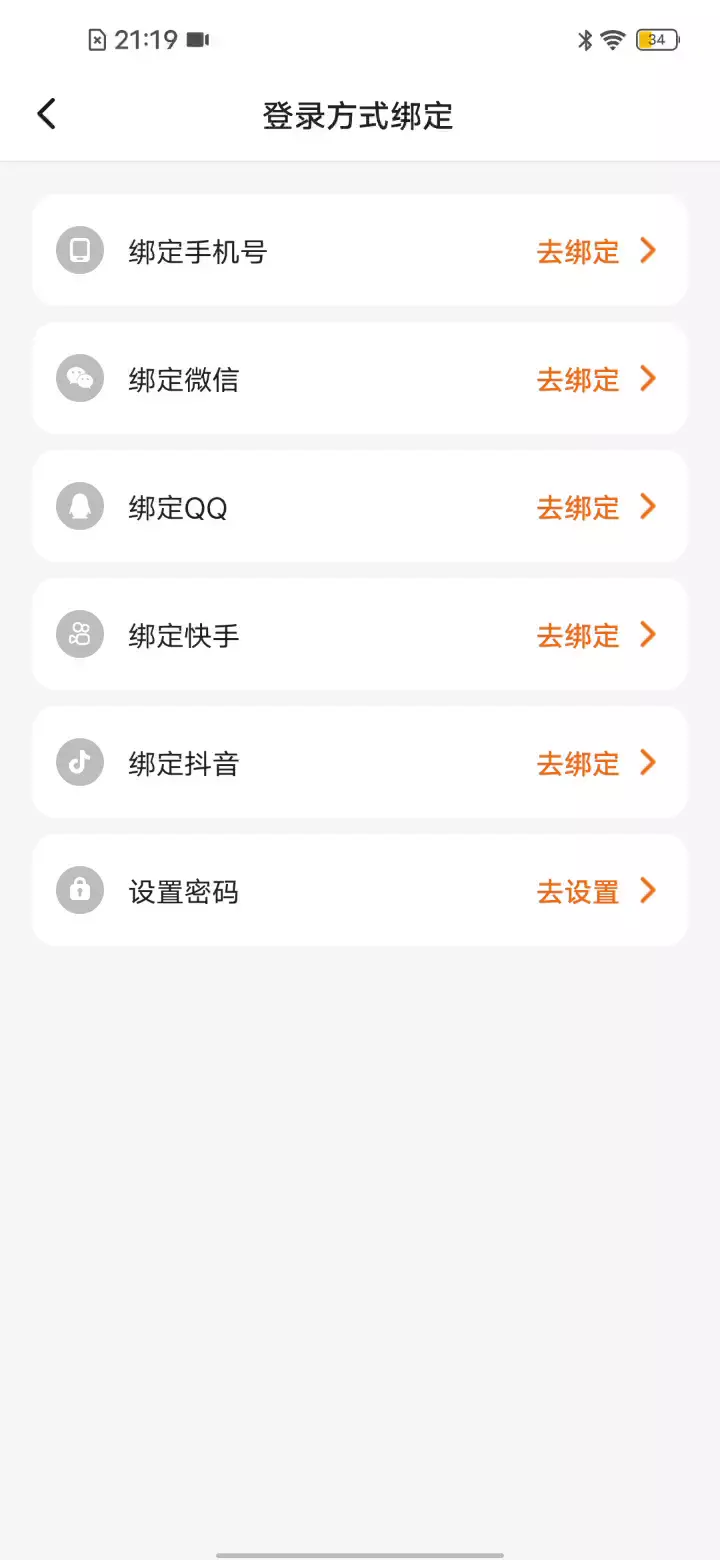The width and height of the screenshot is (720, 1560).
Task: Open the 绑定微信 row
Action: (360, 378)
